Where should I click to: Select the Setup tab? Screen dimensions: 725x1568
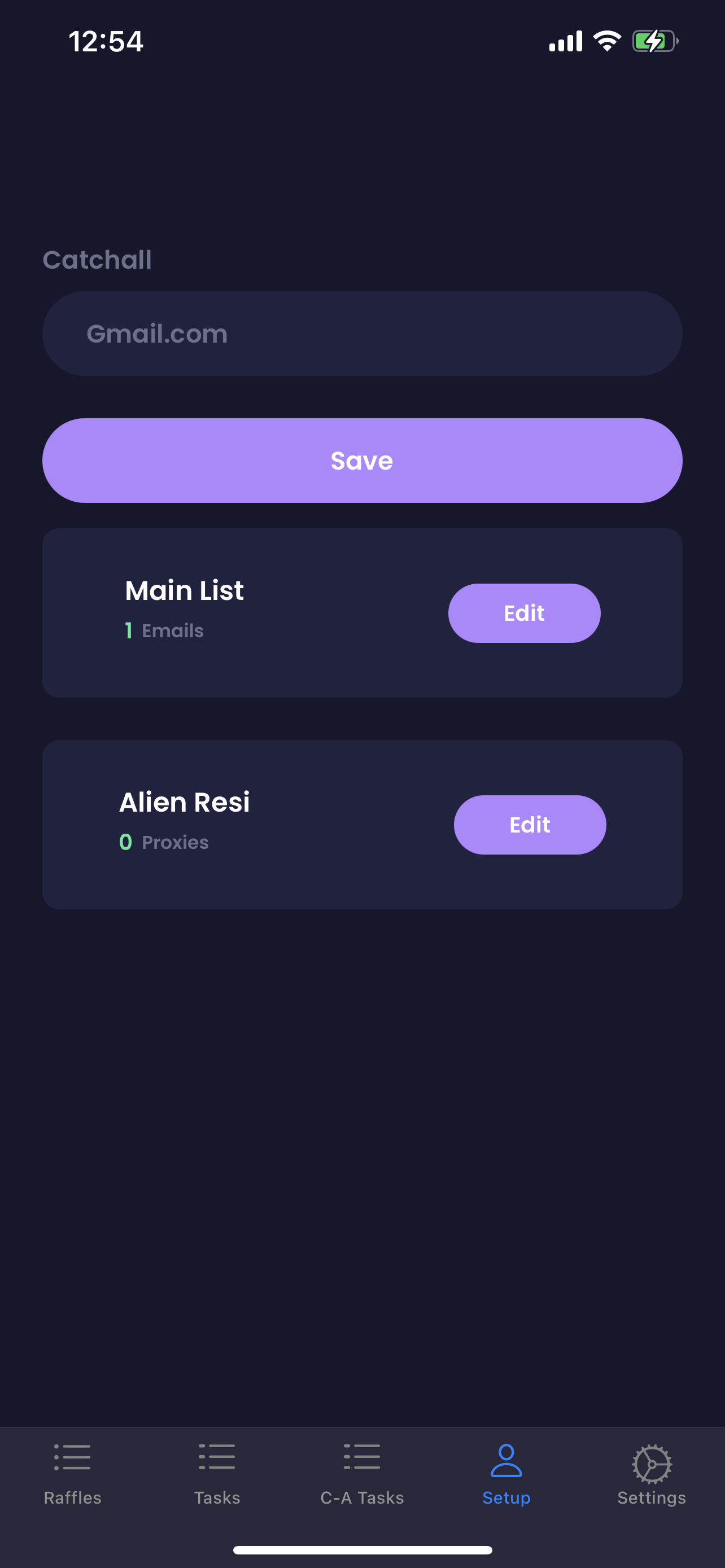point(506,1474)
